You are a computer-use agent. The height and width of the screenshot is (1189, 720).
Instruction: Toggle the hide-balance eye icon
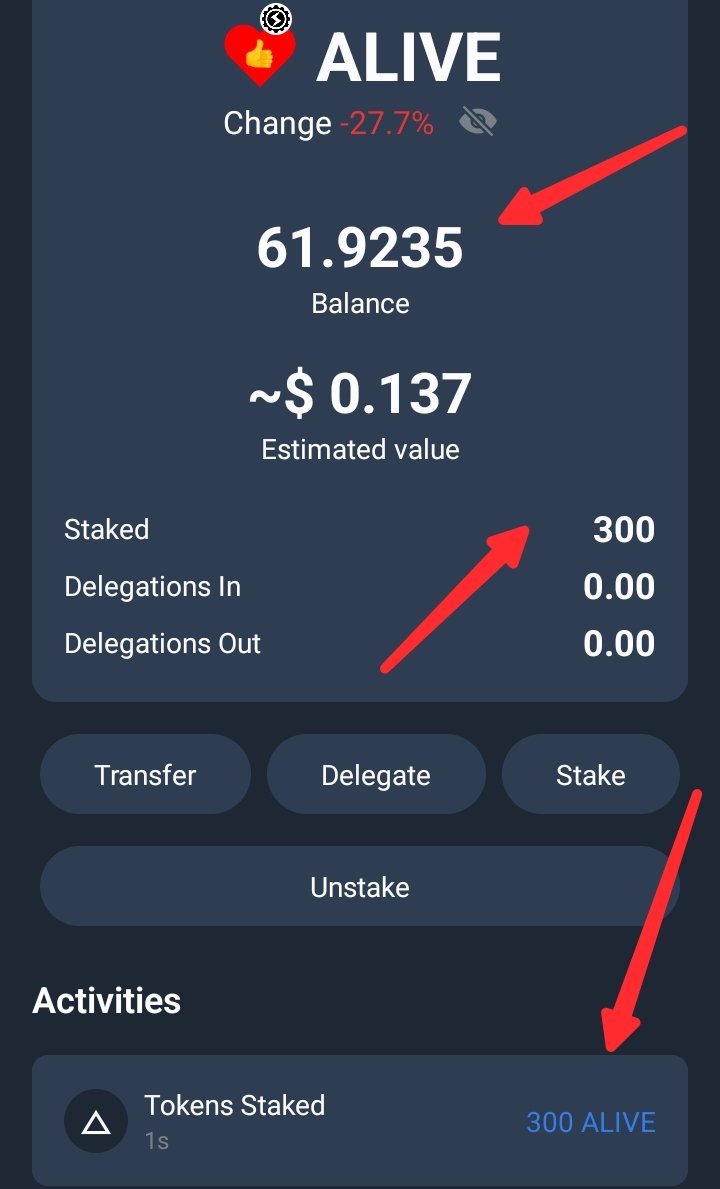[477, 121]
